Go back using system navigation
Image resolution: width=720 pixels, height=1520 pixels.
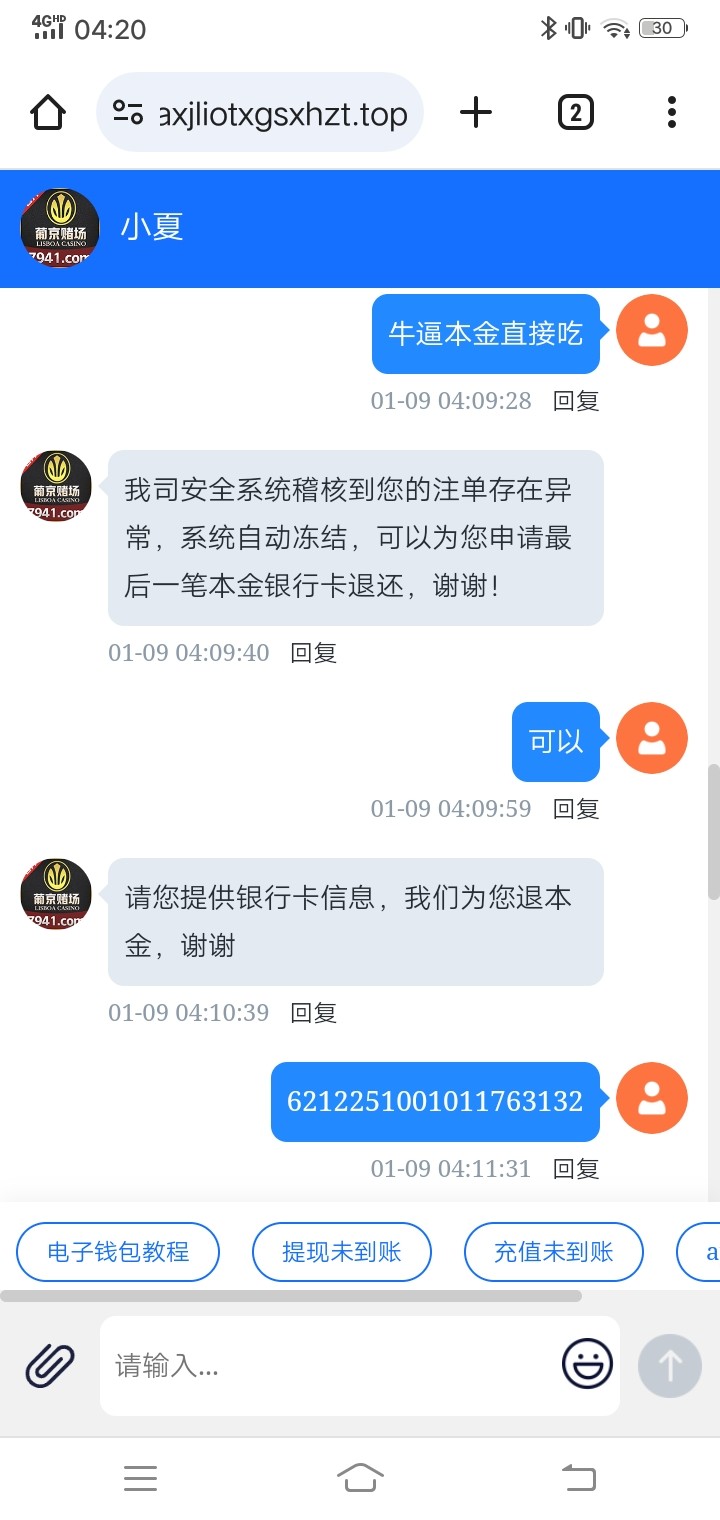pyautogui.click(x=578, y=1477)
